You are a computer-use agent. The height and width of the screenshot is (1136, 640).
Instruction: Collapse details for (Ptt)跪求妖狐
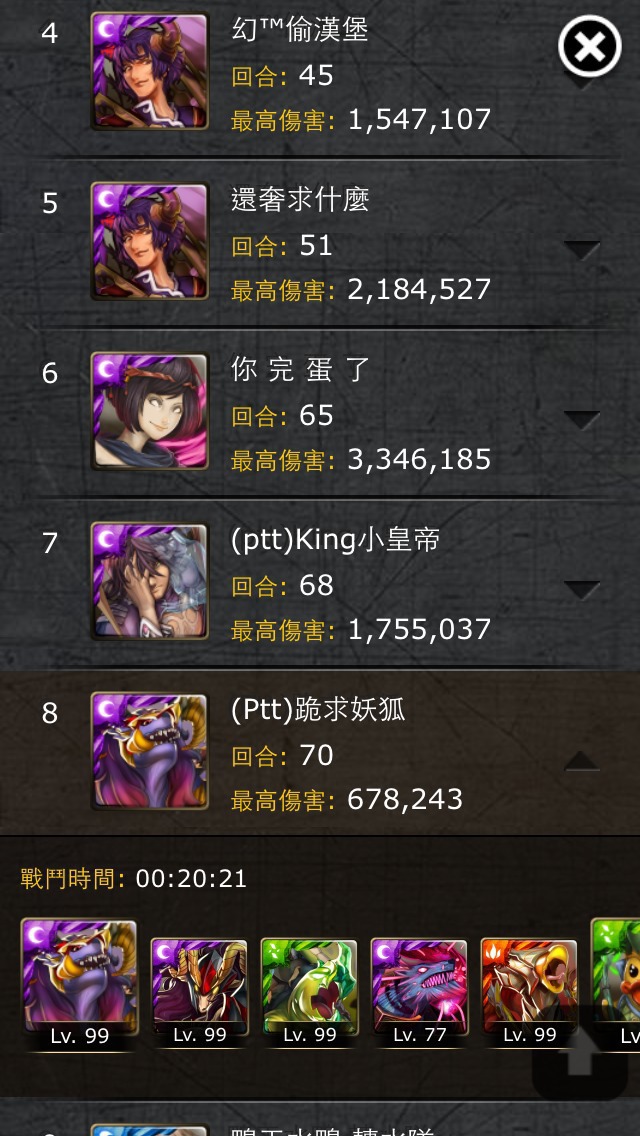581,761
